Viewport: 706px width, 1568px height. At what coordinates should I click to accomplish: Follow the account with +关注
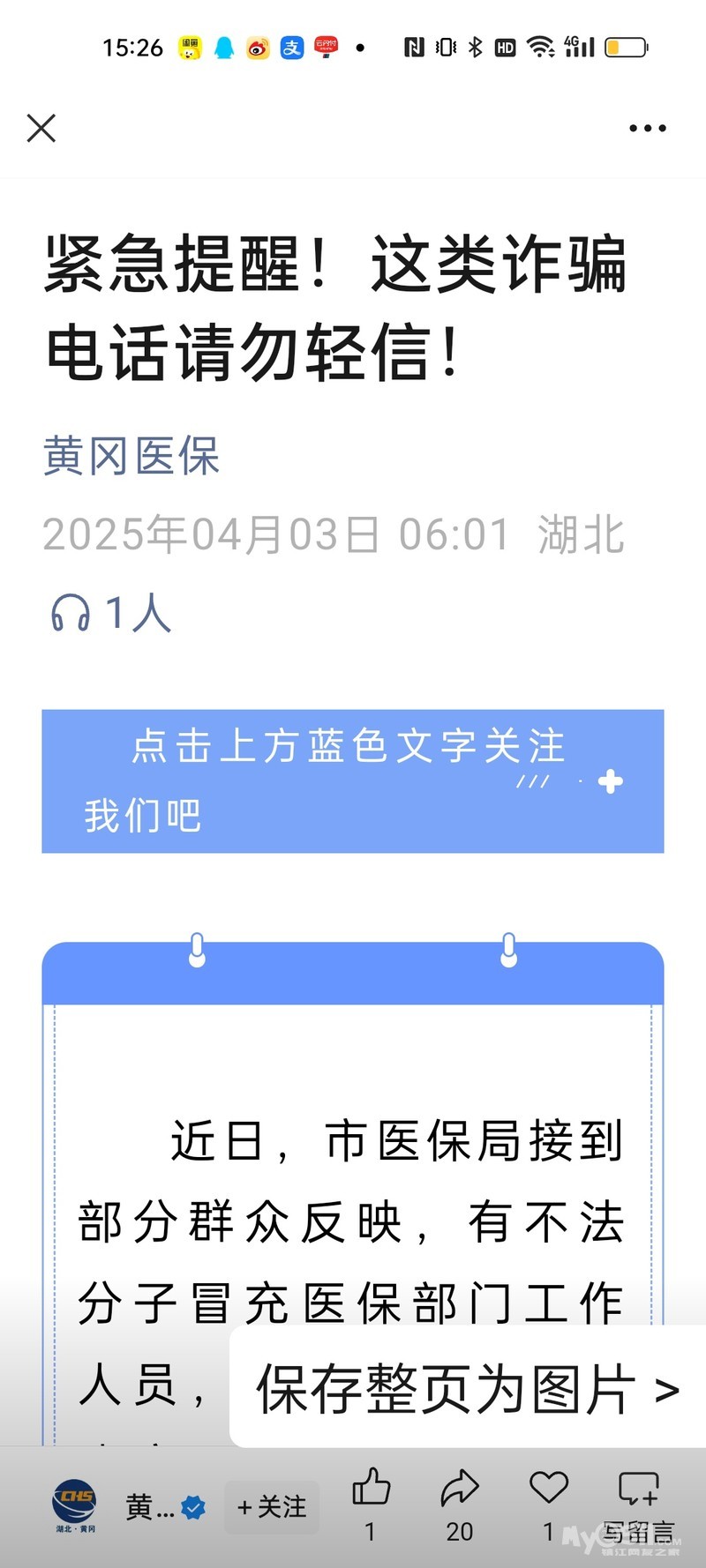pos(272,1507)
